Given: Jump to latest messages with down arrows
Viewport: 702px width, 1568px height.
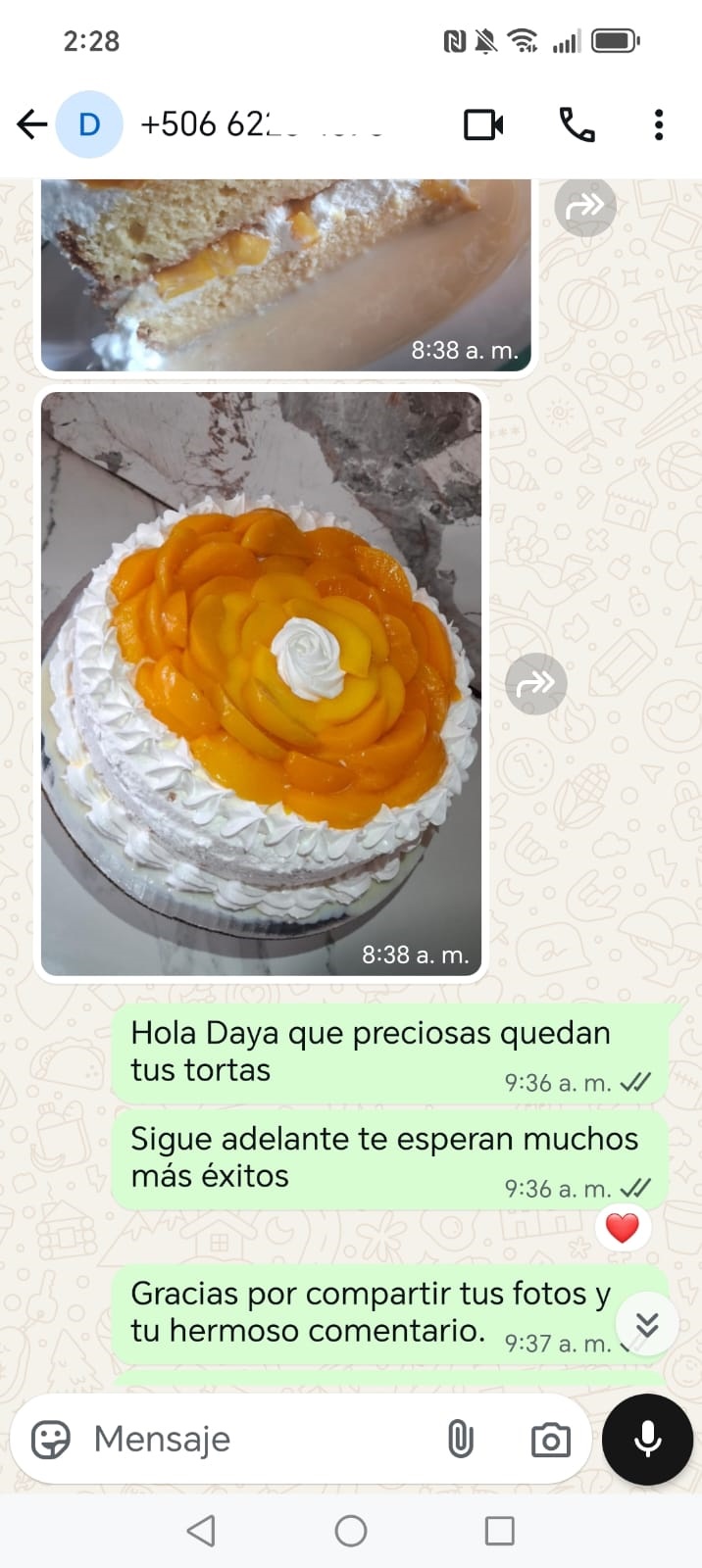Looking at the screenshot, I should [x=647, y=1324].
